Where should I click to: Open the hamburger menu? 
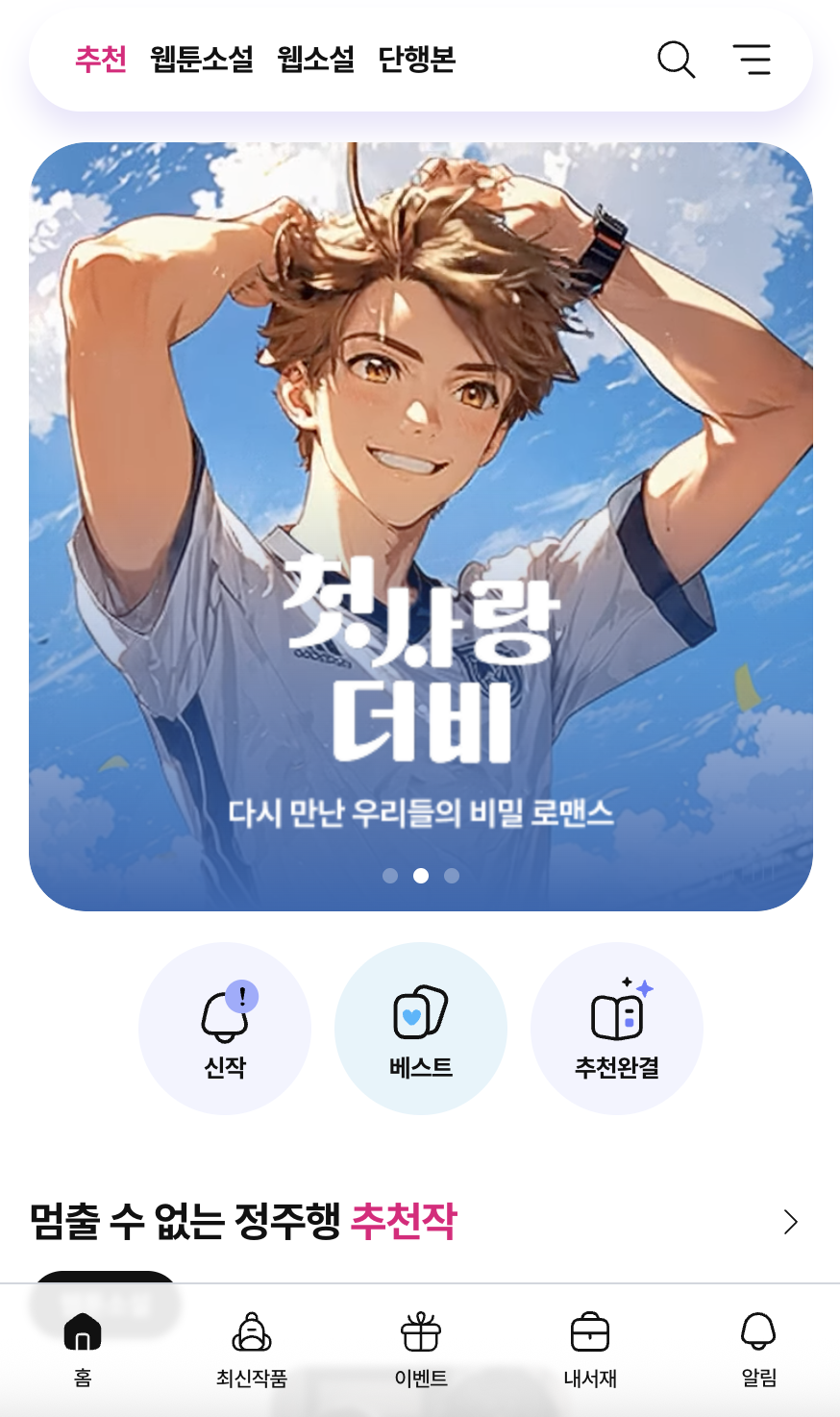tap(752, 60)
